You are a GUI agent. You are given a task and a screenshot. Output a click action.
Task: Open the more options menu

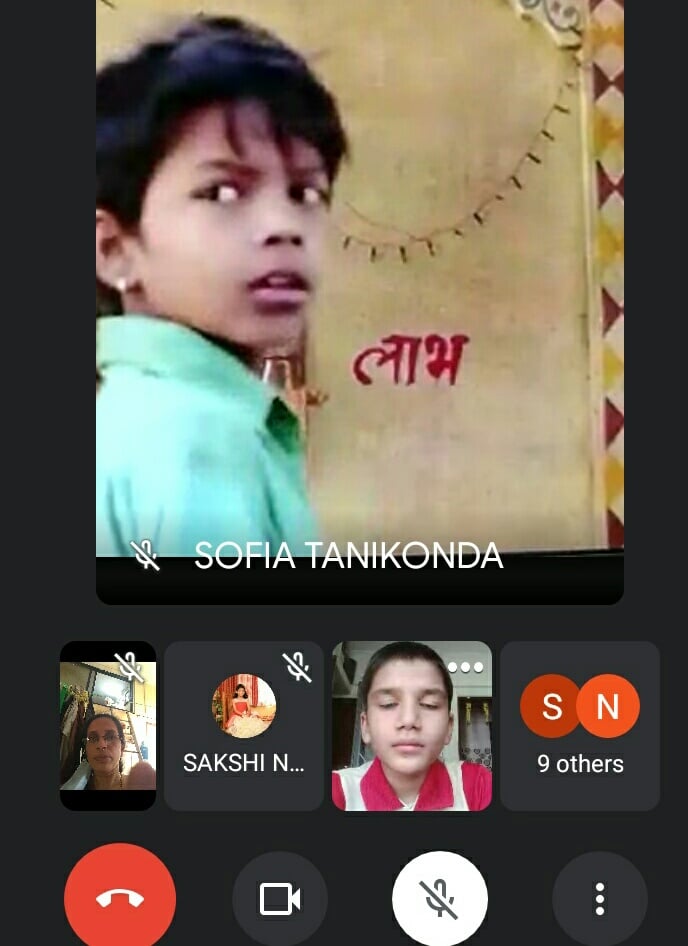(599, 899)
